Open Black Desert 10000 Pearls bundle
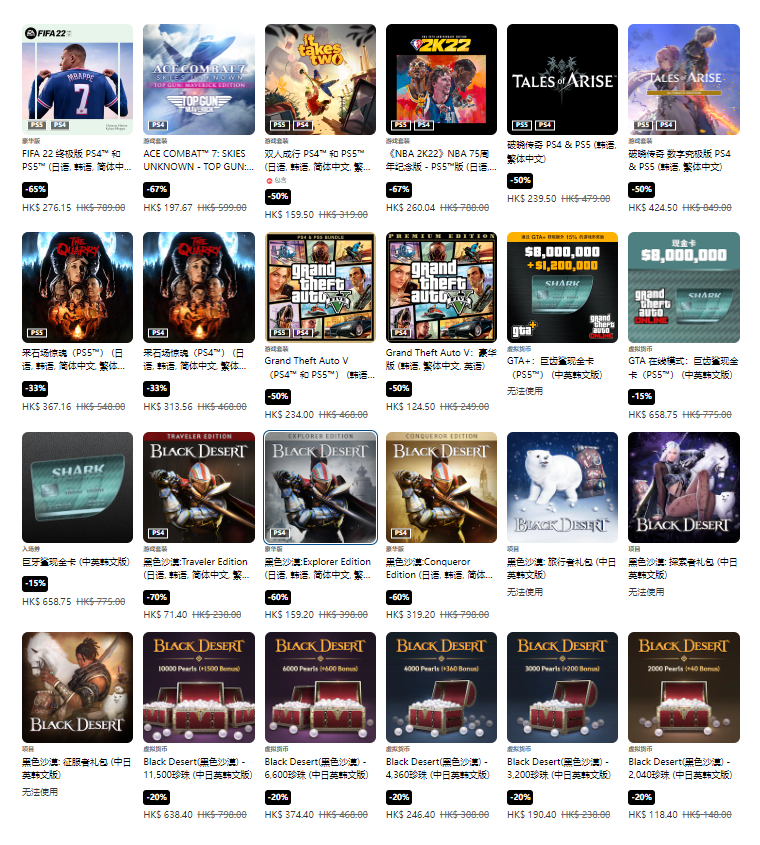760x845 pixels. click(198, 687)
